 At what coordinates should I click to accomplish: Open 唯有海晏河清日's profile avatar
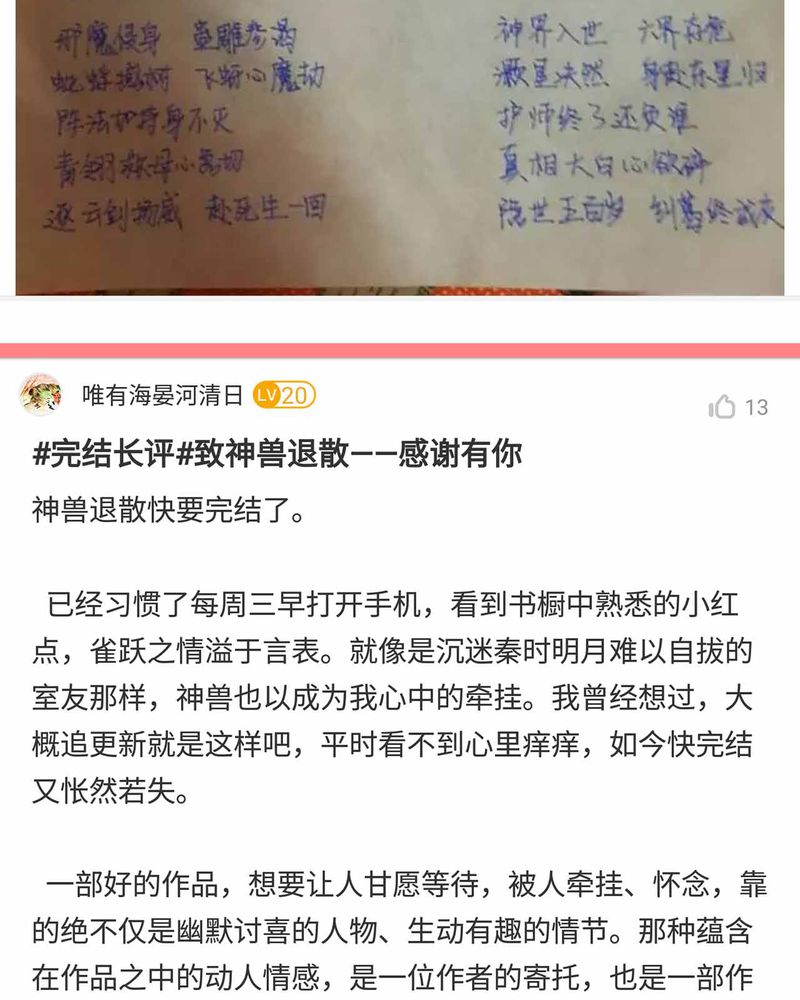click(x=42, y=396)
